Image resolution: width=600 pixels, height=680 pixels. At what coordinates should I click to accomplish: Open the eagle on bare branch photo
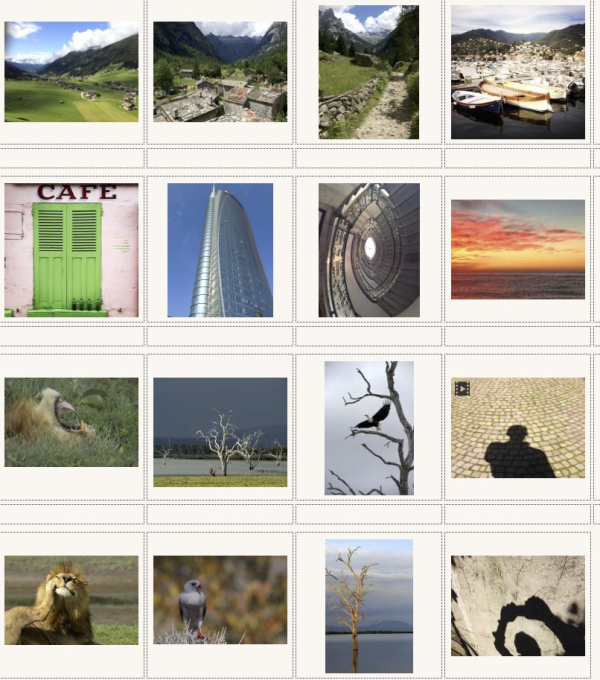coord(368,428)
